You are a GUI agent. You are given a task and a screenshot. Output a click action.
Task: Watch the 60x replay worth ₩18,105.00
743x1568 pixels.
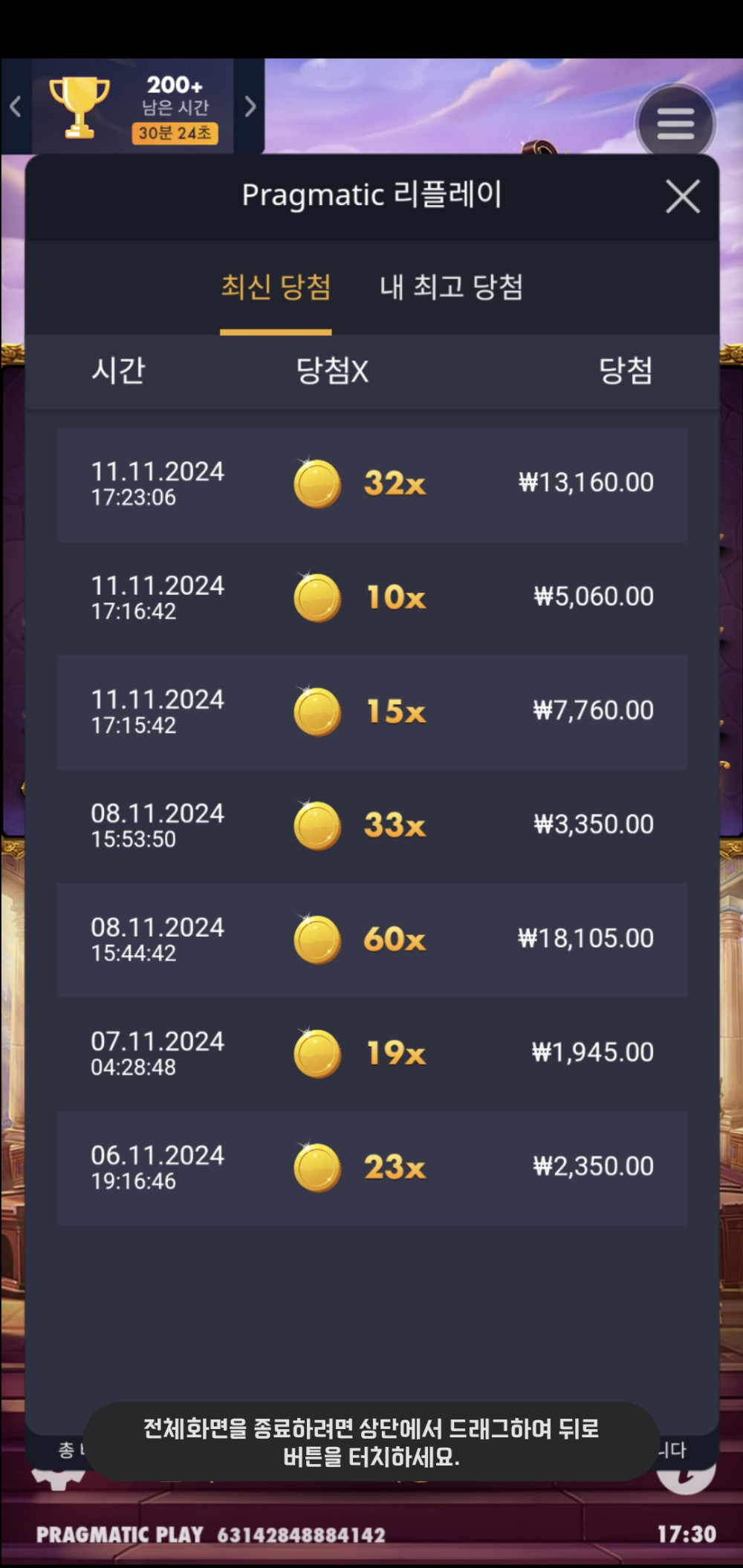point(371,940)
